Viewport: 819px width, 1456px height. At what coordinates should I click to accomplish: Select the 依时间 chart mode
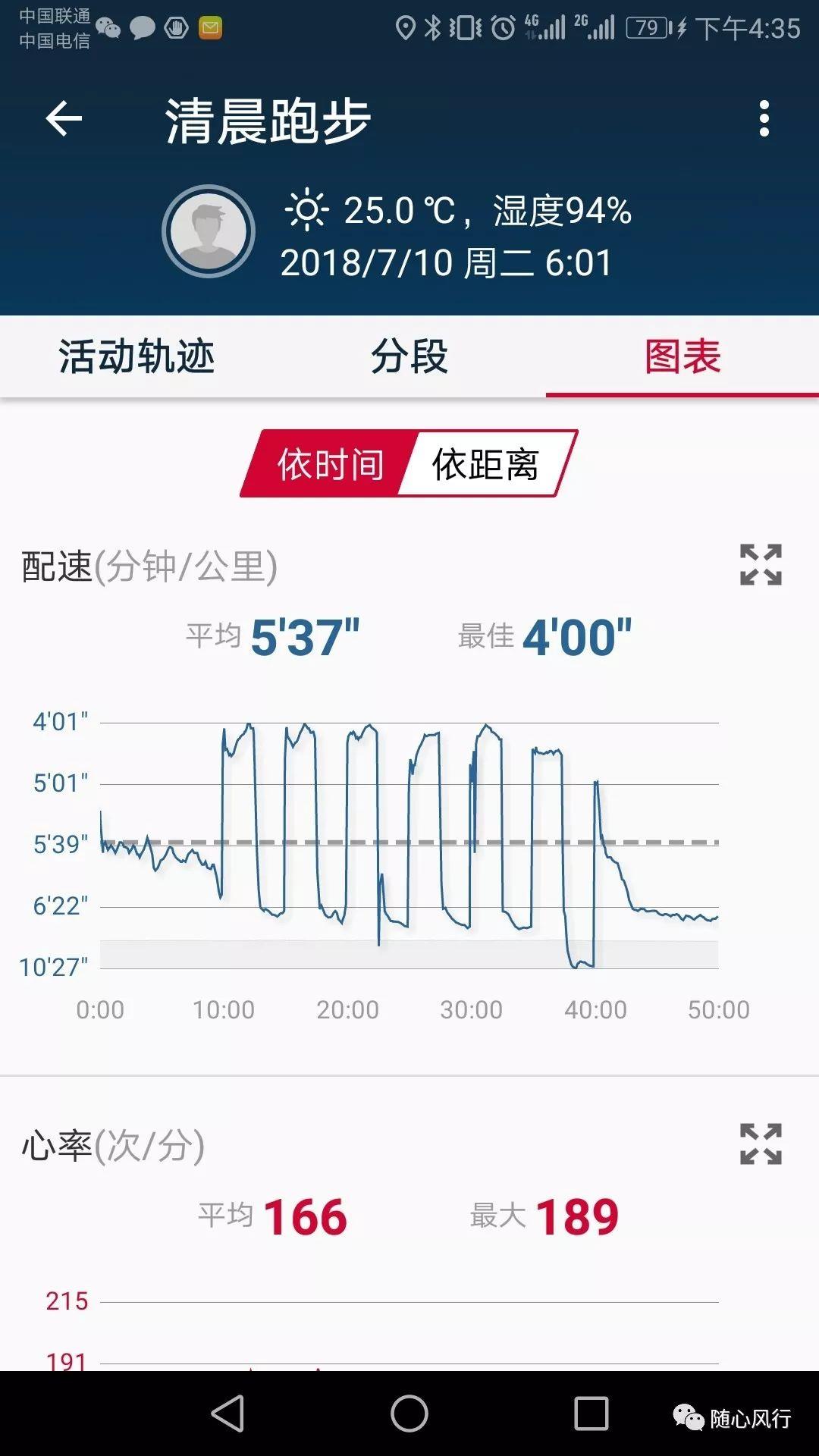329,463
